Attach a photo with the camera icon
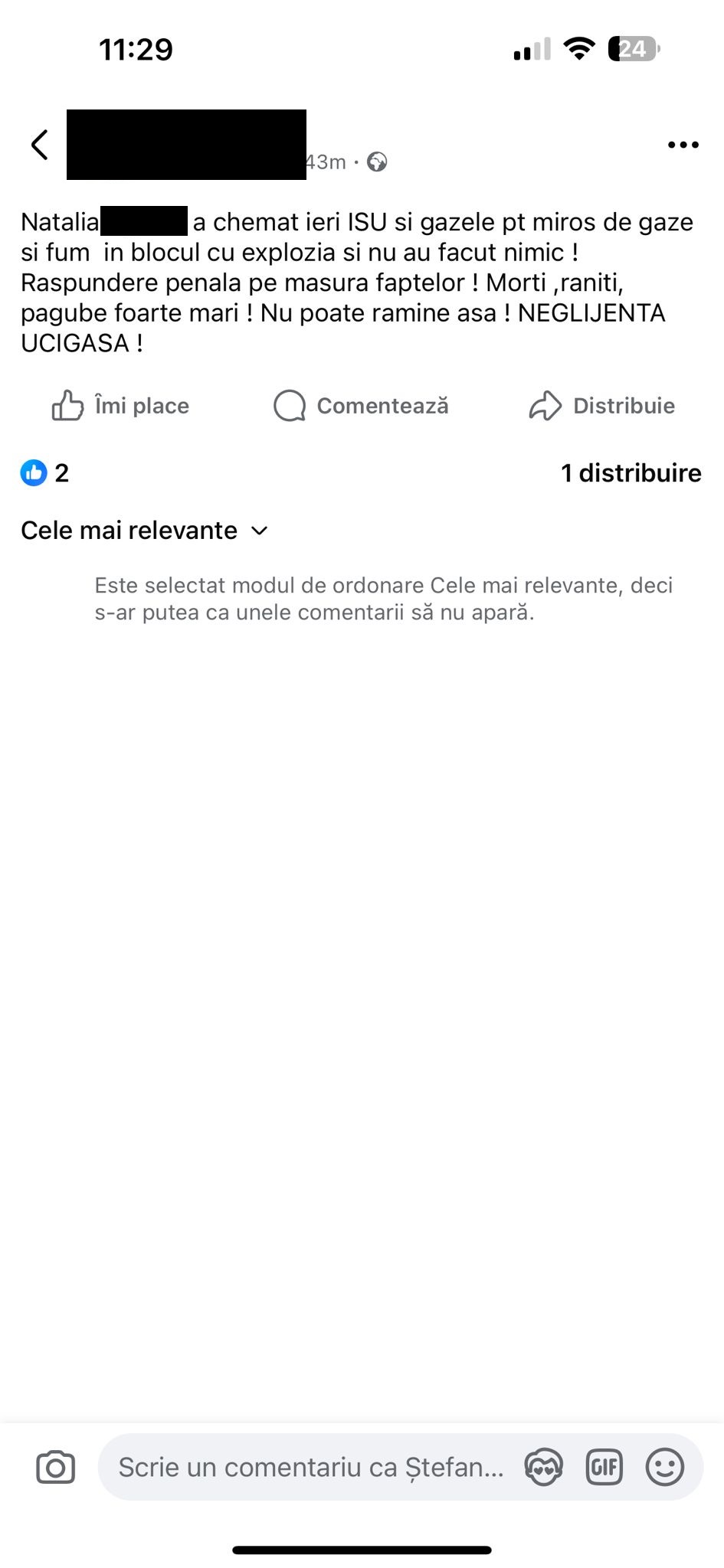The width and height of the screenshot is (724, 1568). [x=56, y=1468]
